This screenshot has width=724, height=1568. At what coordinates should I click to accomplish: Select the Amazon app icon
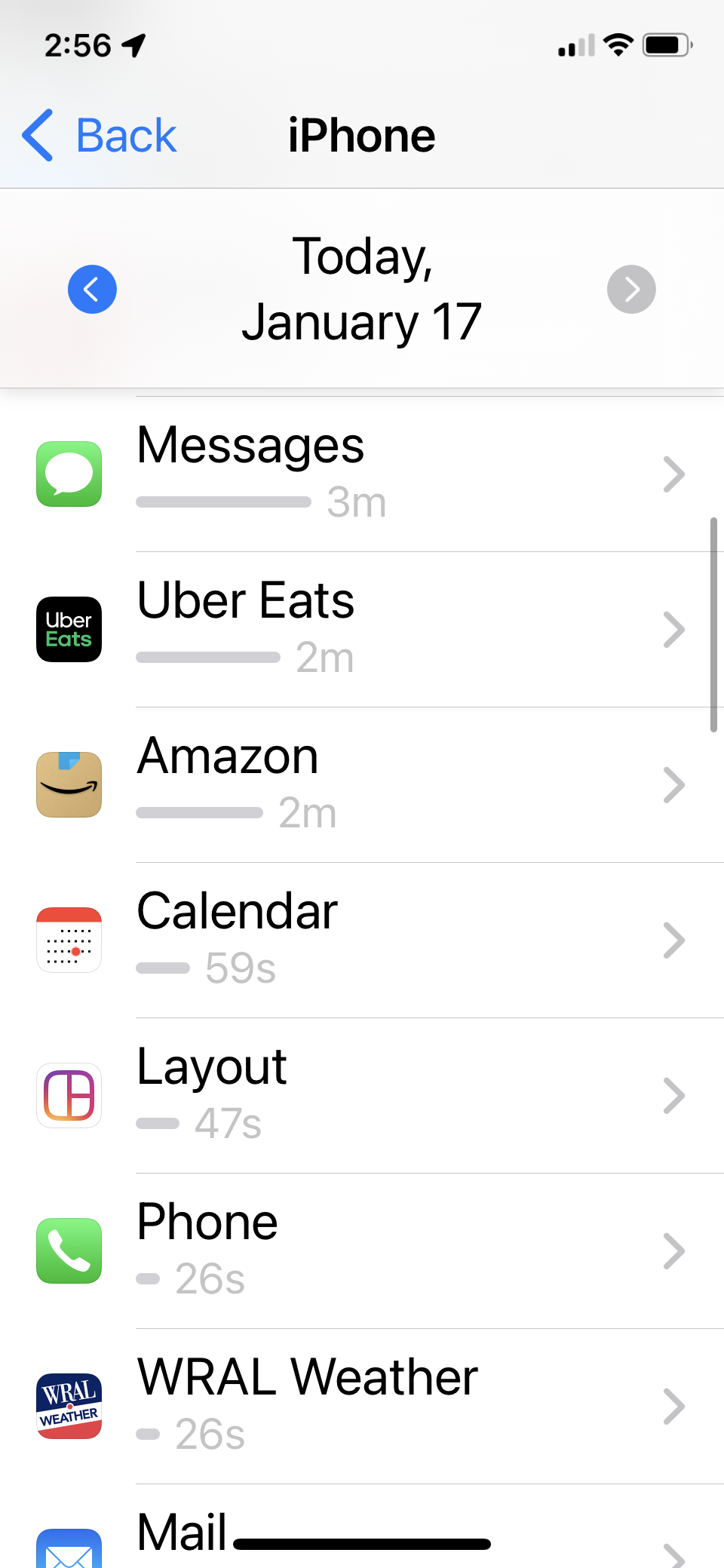tap(69, 785)
